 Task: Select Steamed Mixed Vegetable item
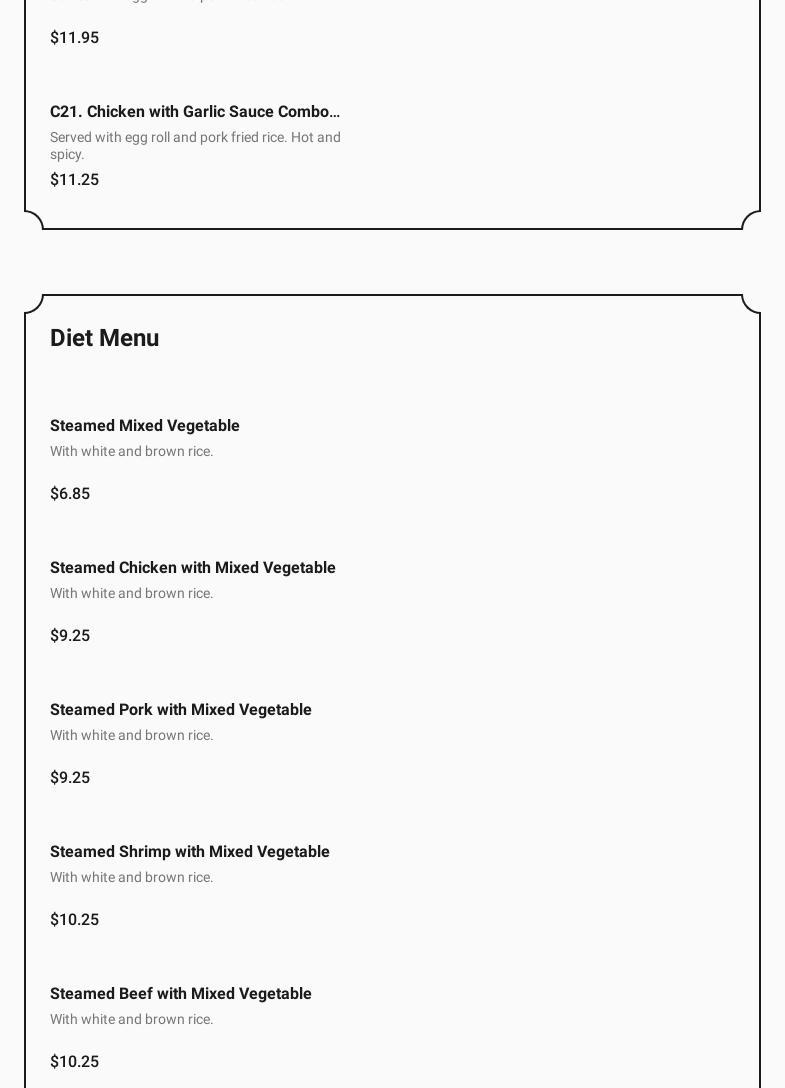(x=145, y=426)
